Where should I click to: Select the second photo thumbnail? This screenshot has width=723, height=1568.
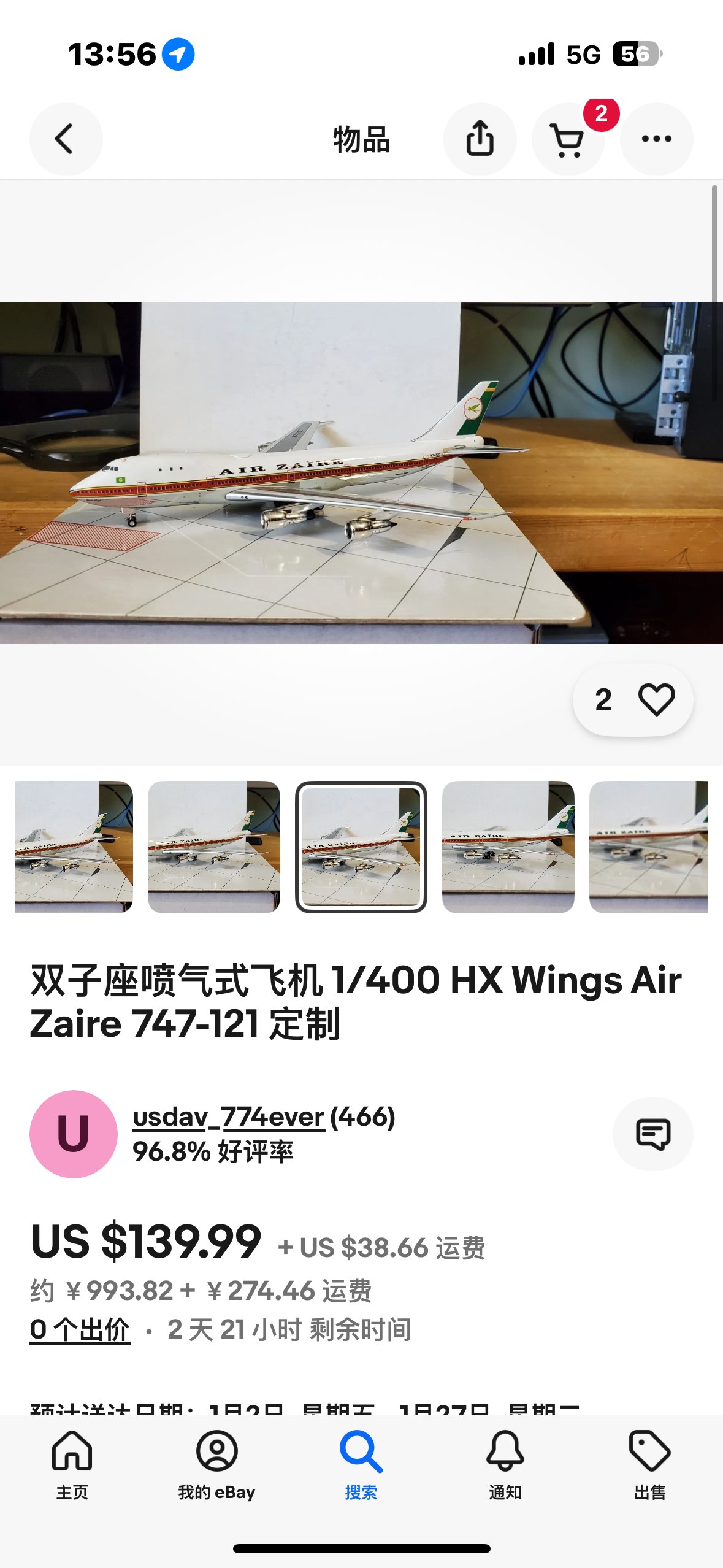pyautogui.click(x=214, y=847)
